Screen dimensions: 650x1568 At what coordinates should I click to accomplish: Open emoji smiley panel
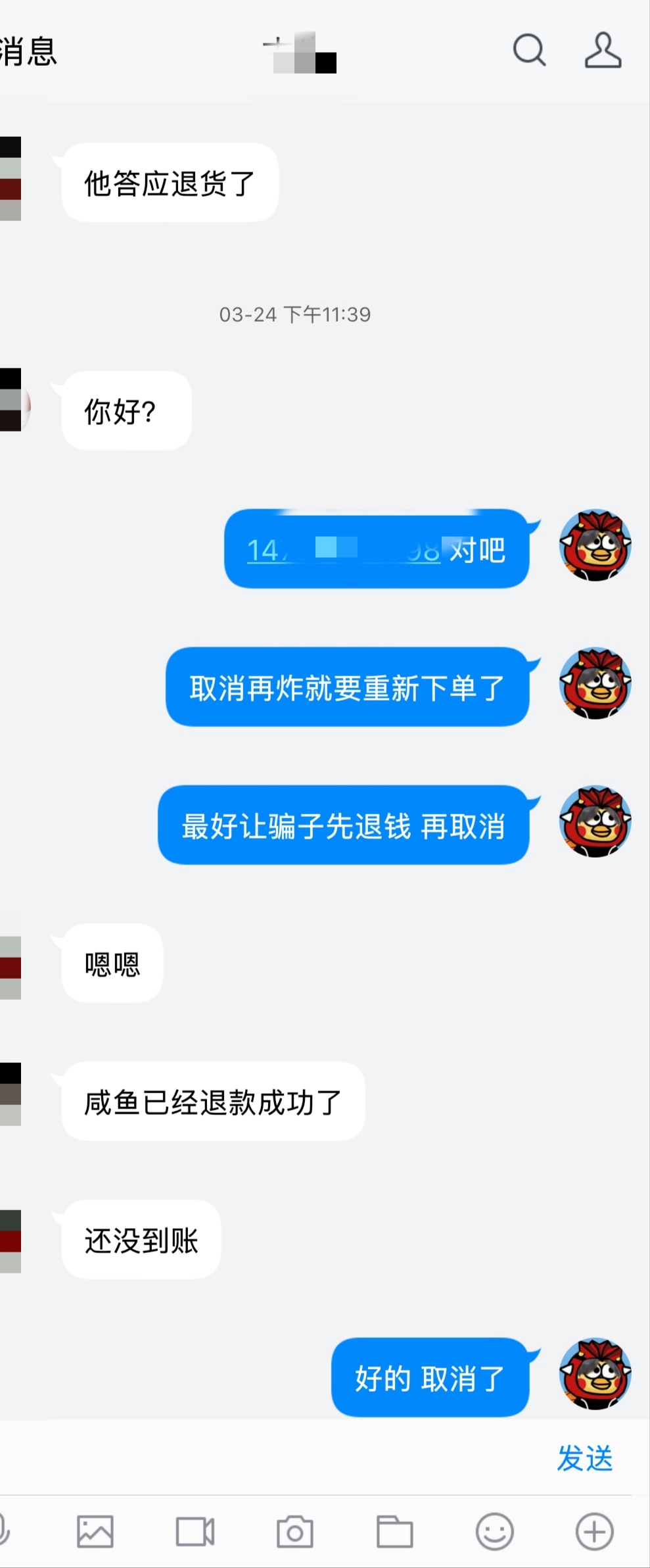pos(494,1531)
